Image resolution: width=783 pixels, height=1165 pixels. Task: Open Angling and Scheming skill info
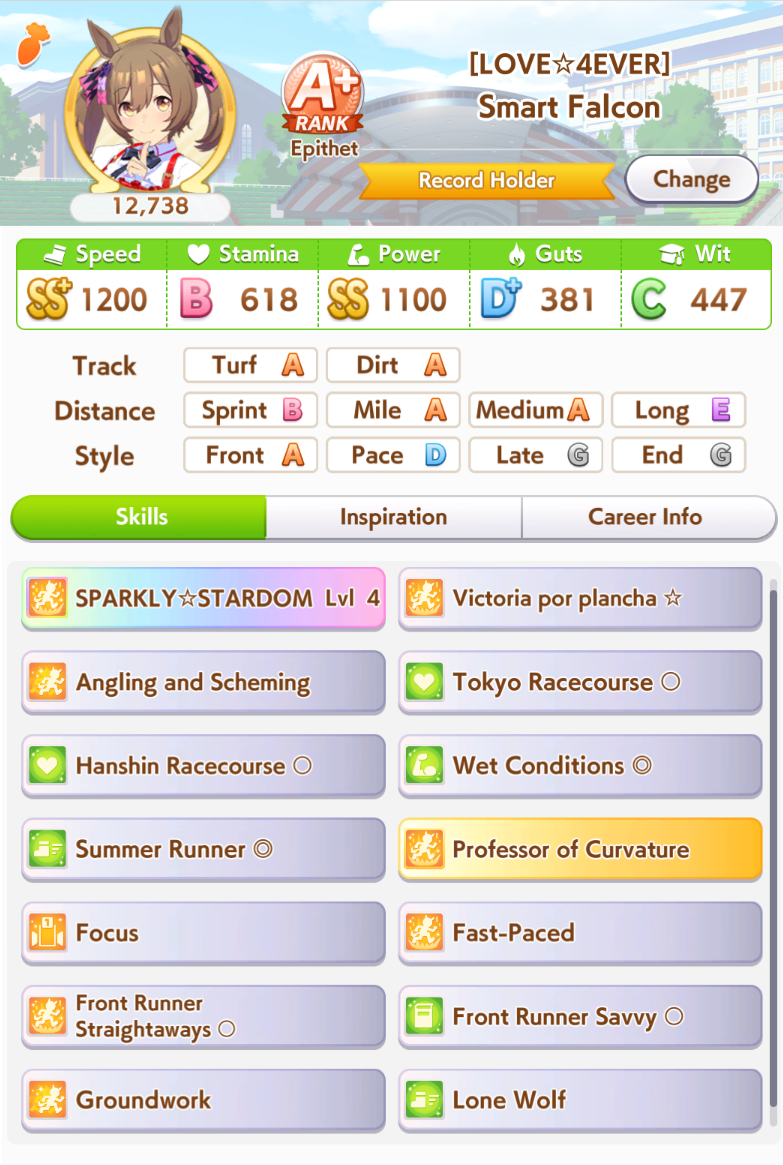pyautogui.click(x=203, y=682)
